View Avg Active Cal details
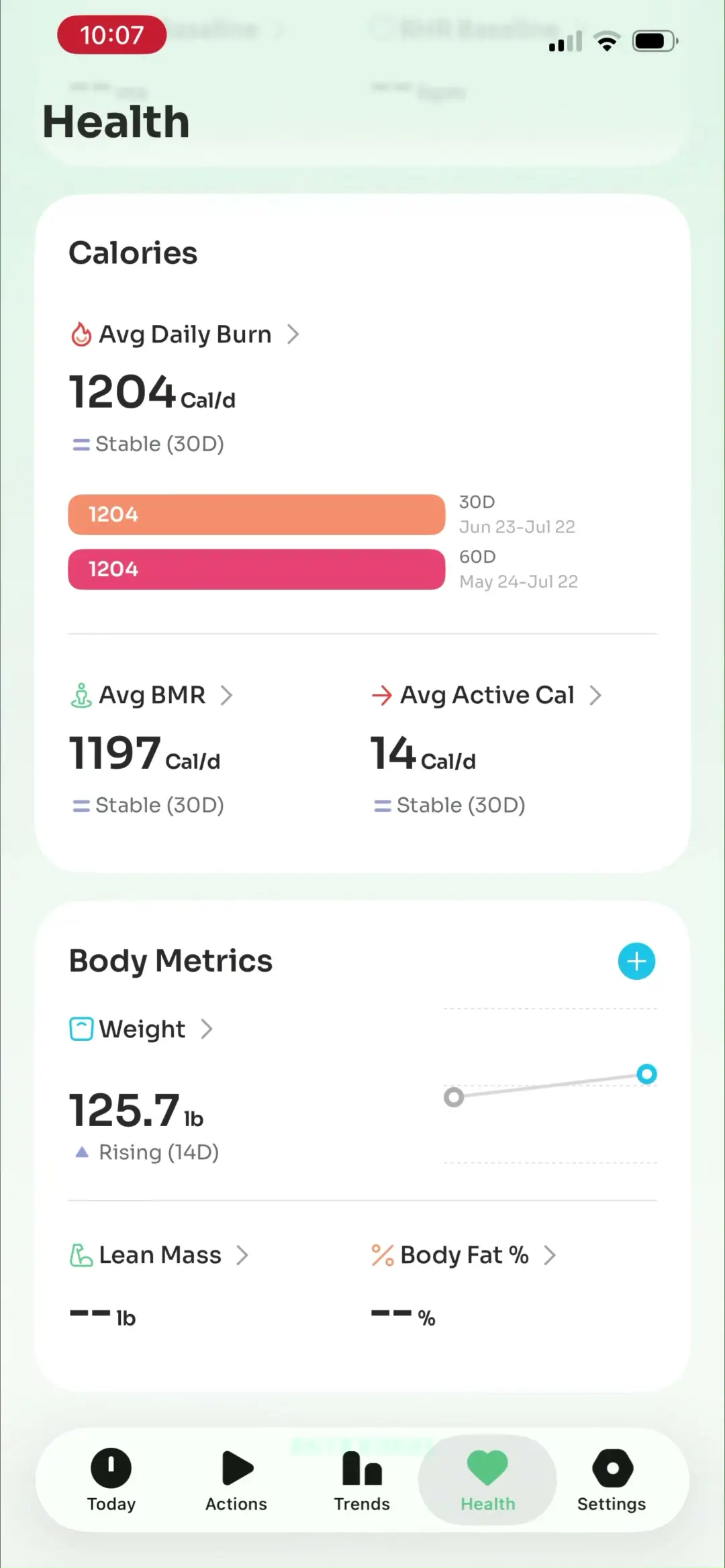Image resolution: width=725 pixels, height=1568 pixels. pos(487,695)
